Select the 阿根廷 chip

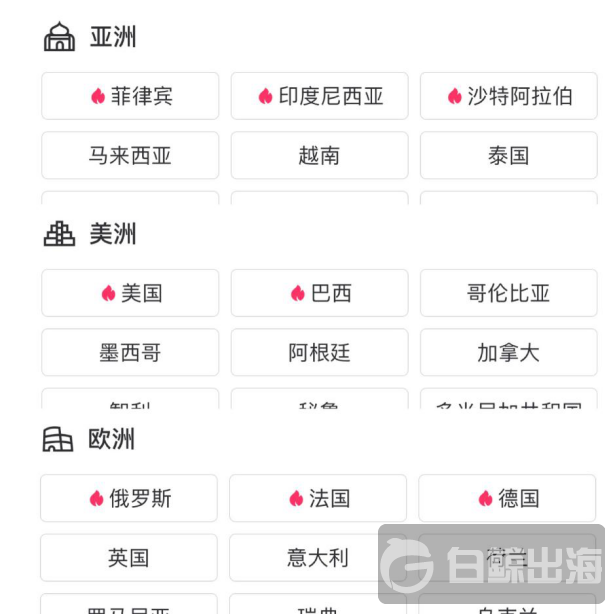coord(319,352)
